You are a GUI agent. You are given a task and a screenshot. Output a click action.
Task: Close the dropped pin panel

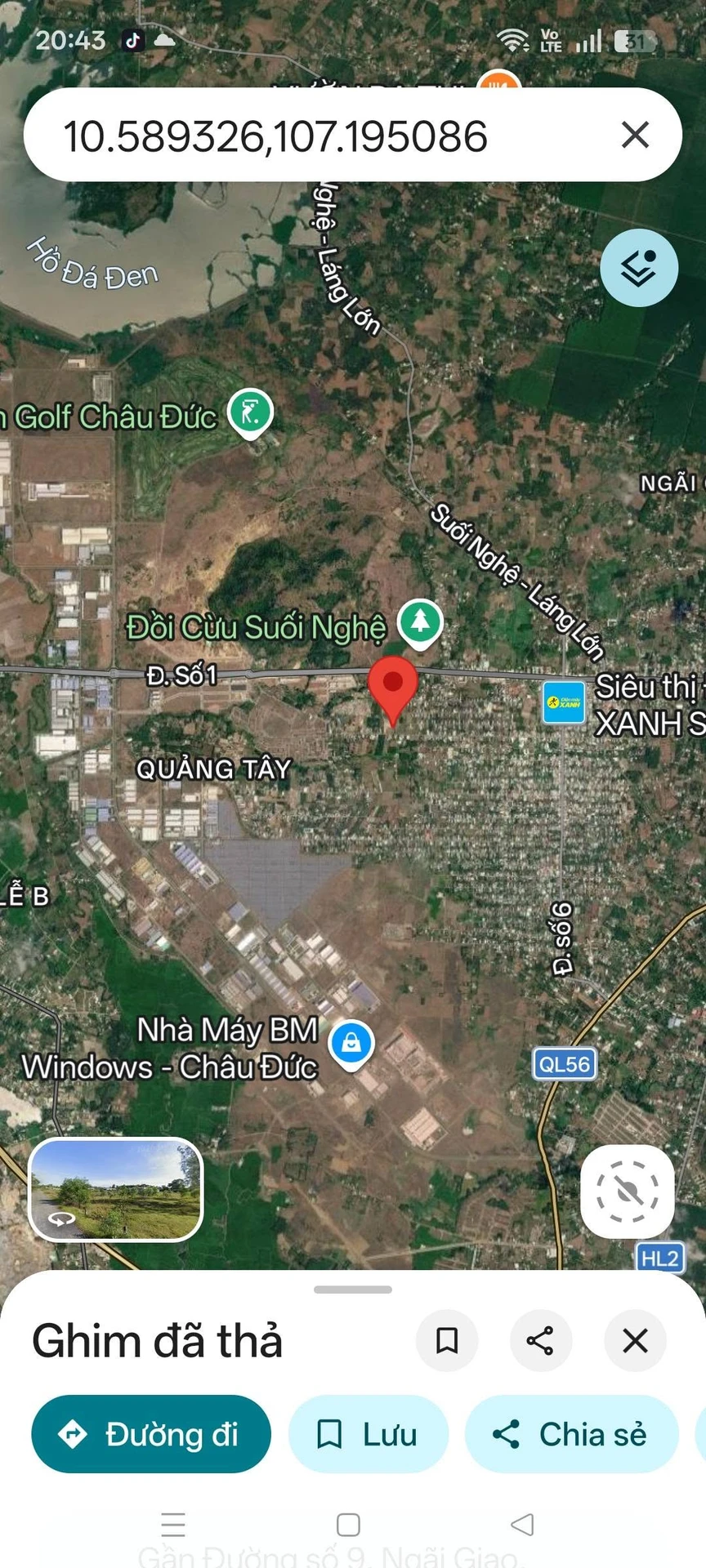[635, 1340]
